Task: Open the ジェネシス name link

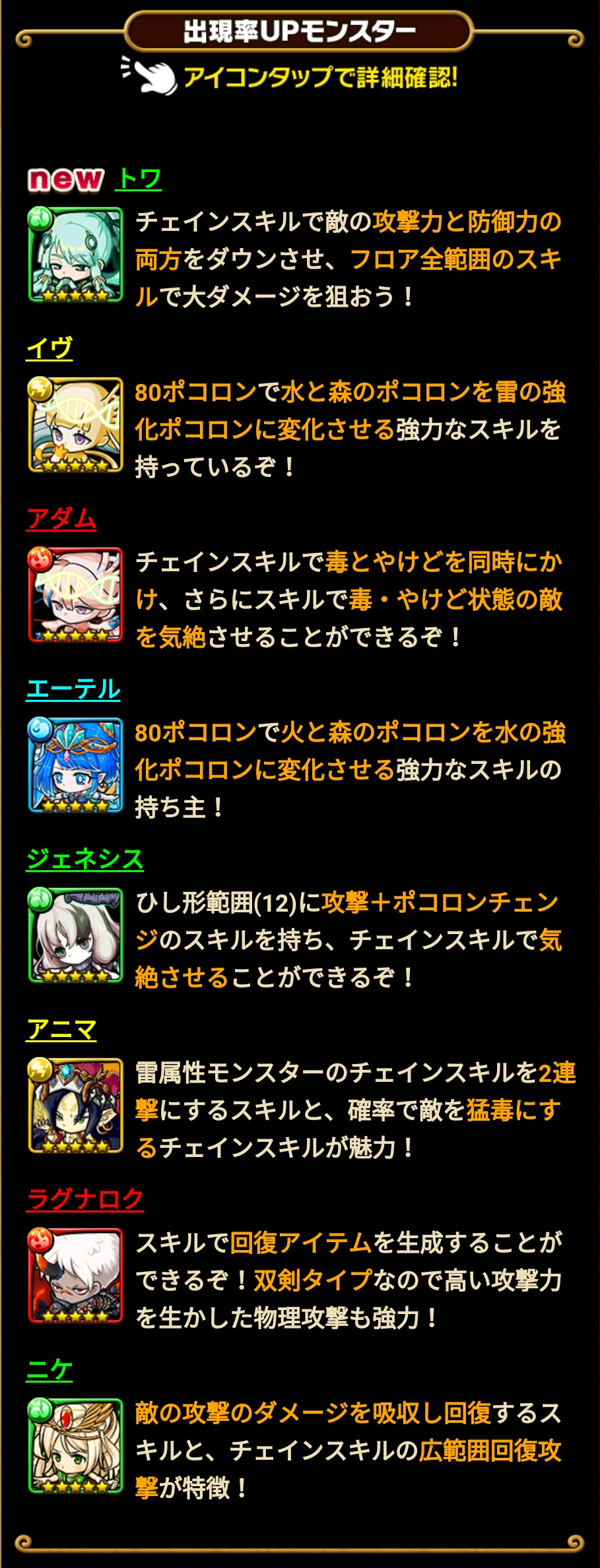Action: coord(84,859)
